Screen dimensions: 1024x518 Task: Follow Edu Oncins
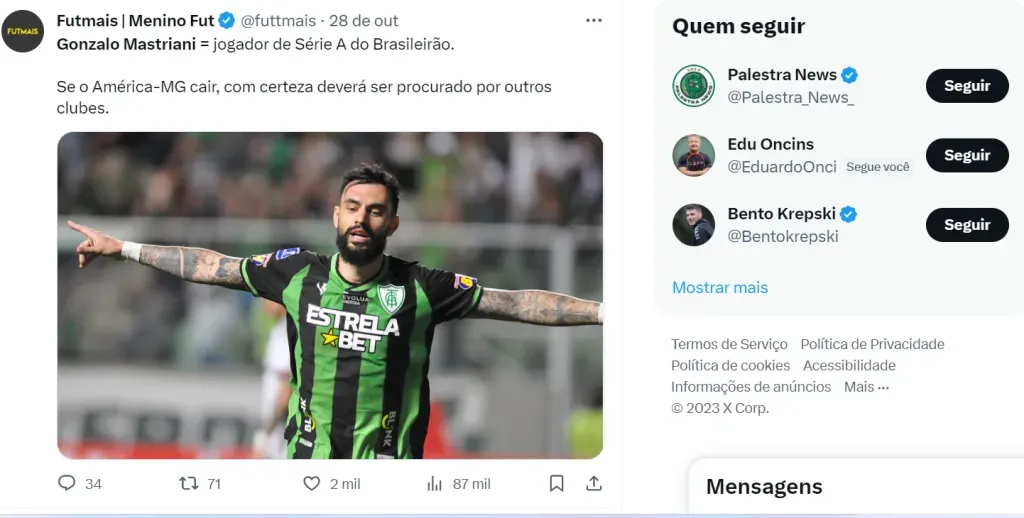966,155
